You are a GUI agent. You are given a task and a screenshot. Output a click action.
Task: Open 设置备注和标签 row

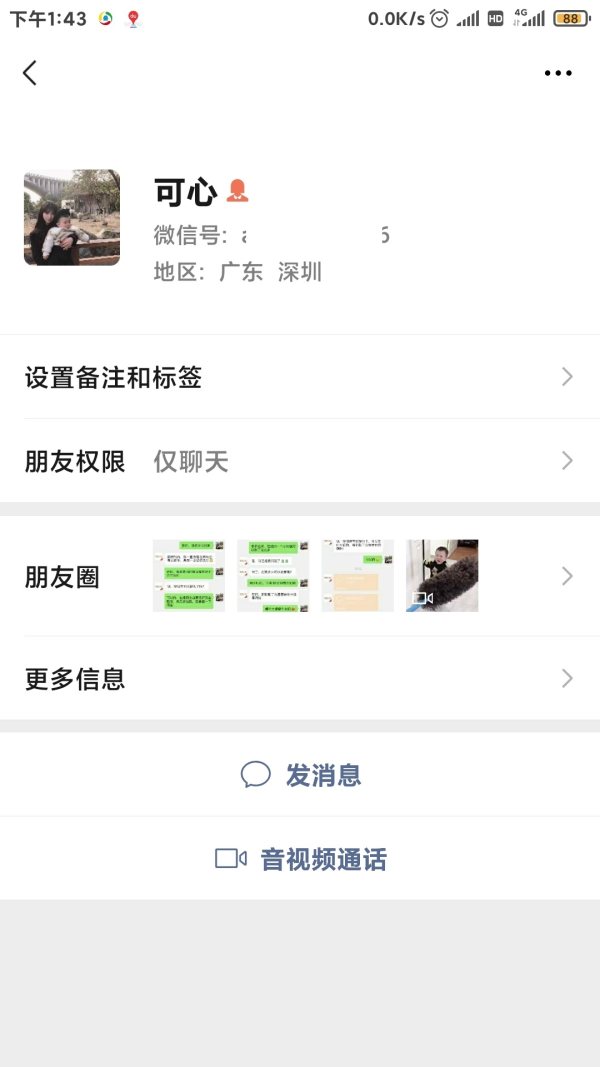300,377
